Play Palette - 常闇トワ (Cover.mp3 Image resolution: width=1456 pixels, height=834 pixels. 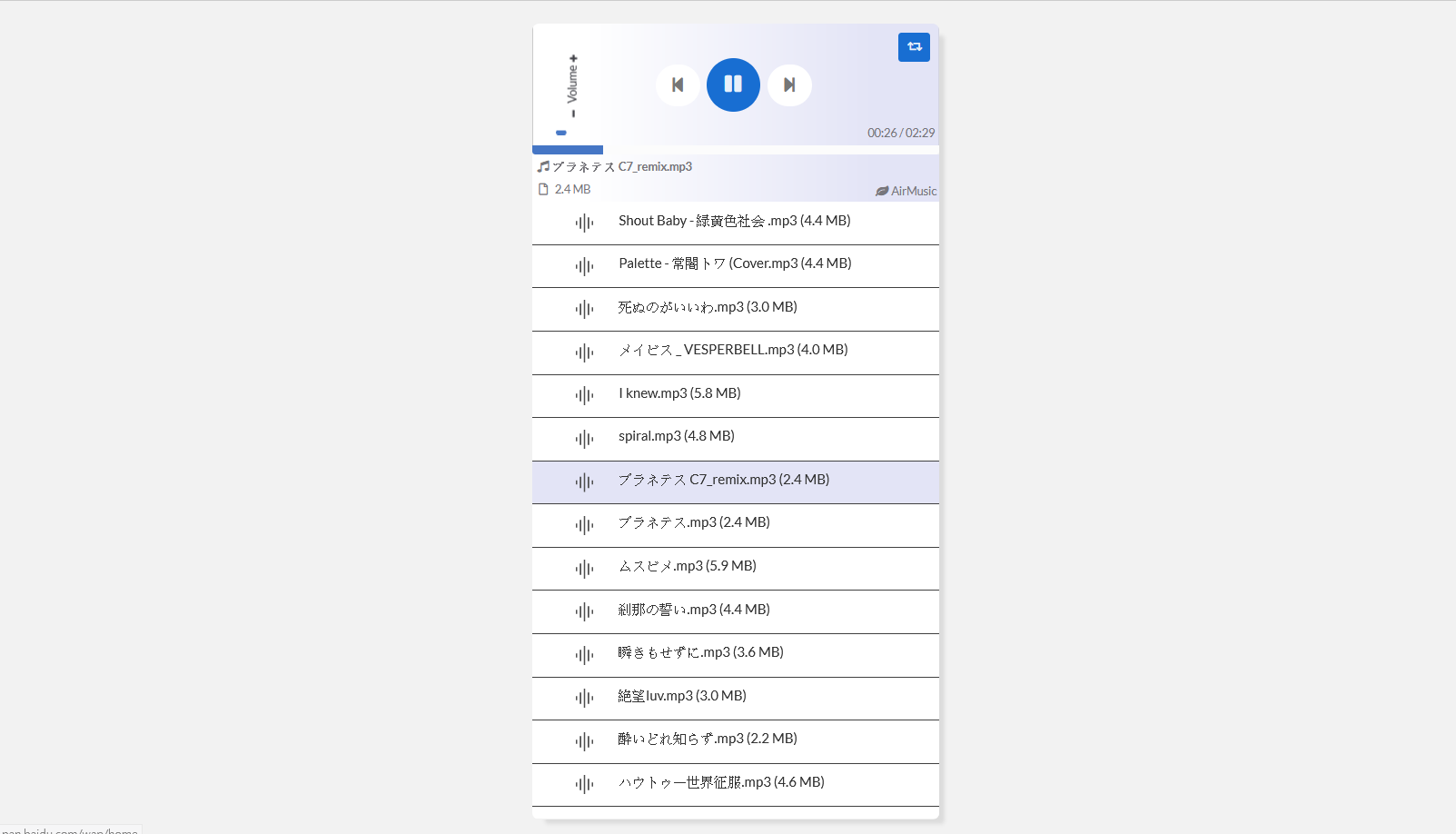pos(734,264)
